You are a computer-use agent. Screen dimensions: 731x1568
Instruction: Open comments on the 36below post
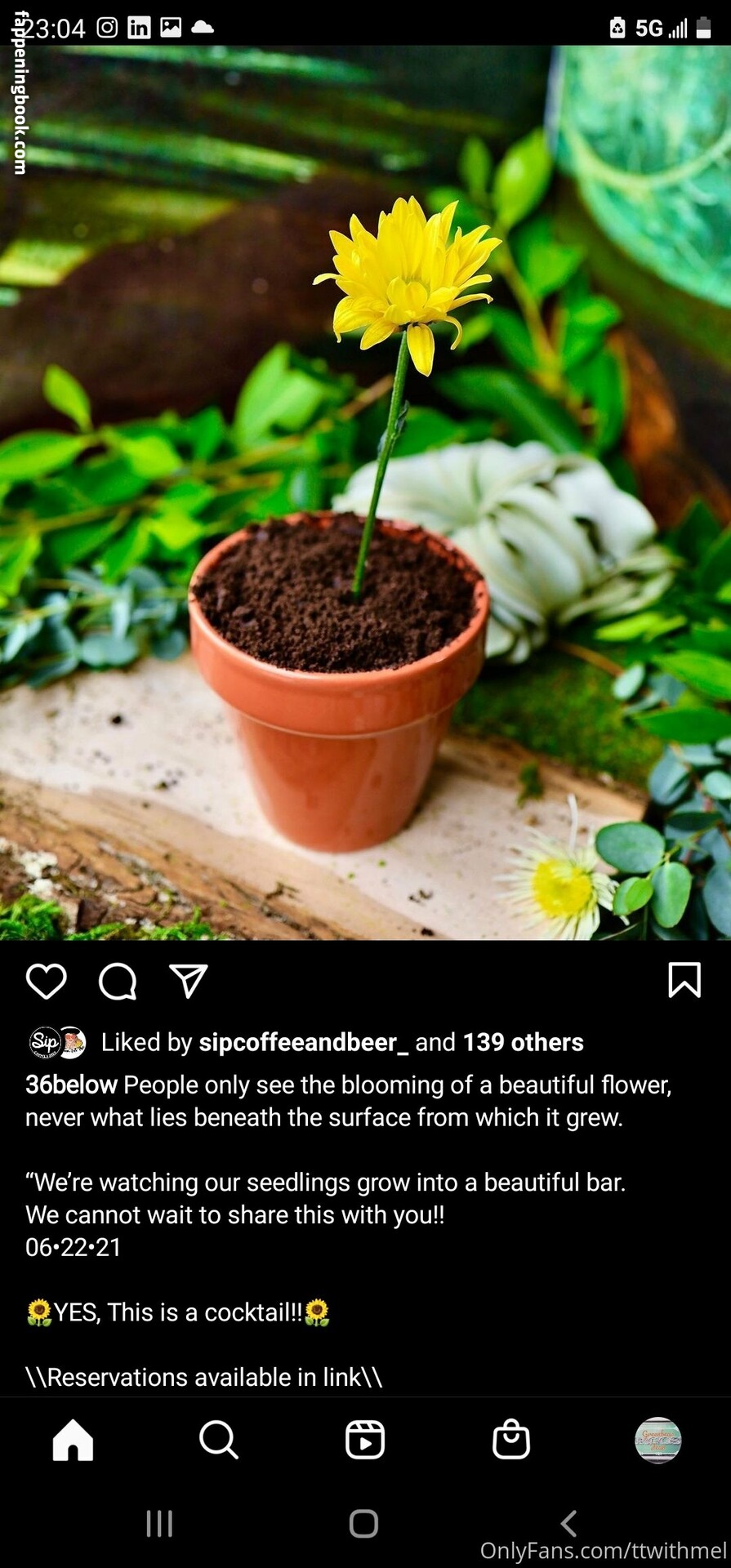coord(118,980)
